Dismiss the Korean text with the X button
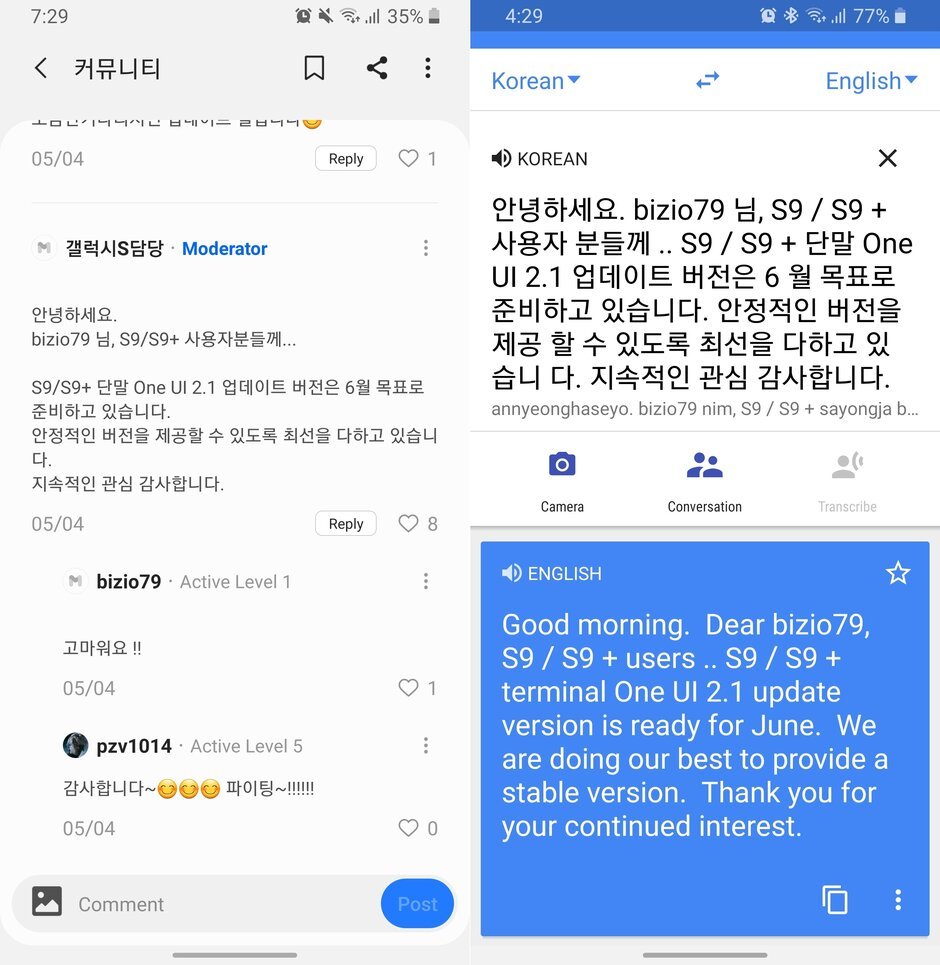This screenshot has width=940, height=965. (887, 158)
